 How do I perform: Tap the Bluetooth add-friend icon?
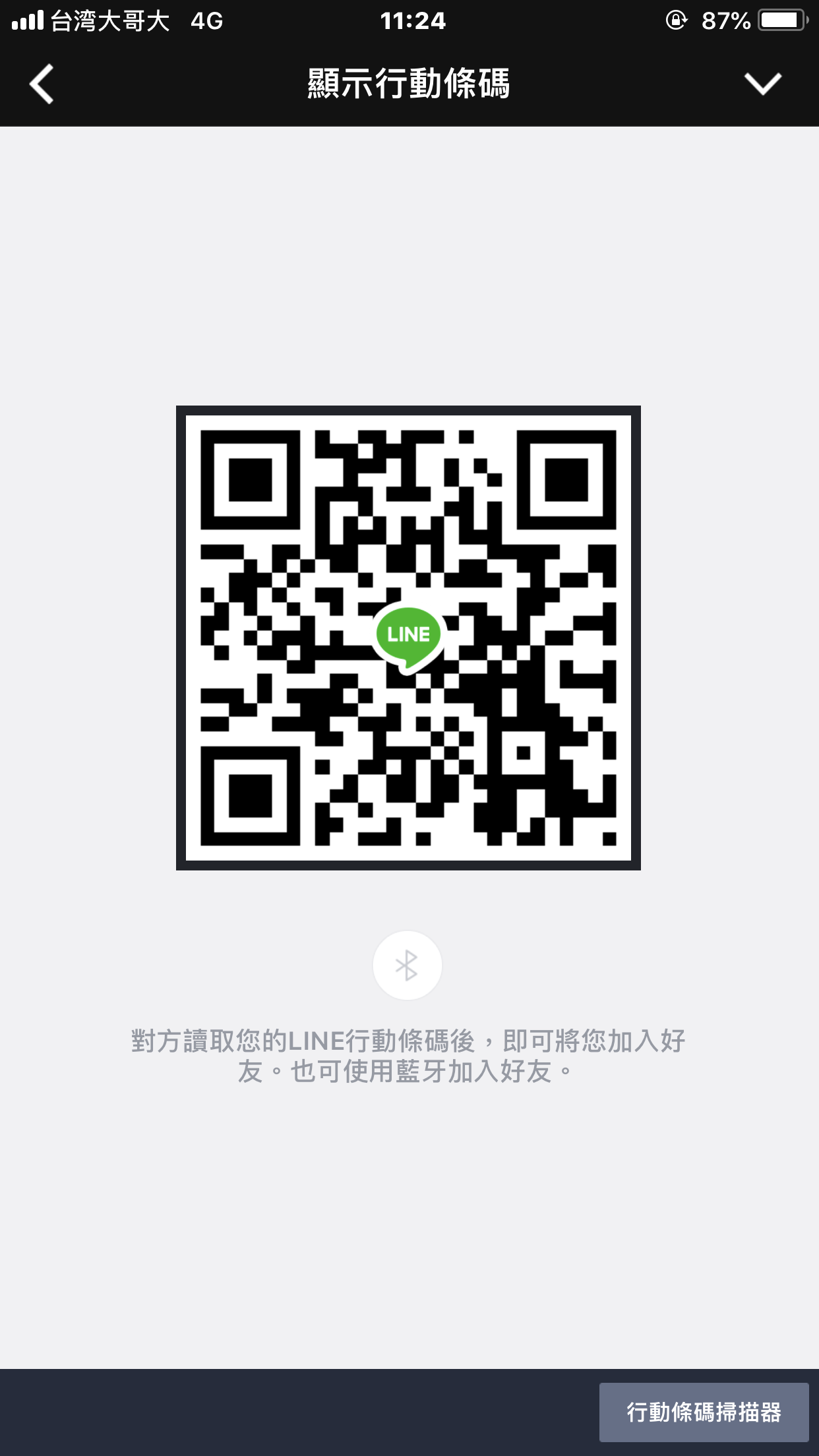(407, 965)
